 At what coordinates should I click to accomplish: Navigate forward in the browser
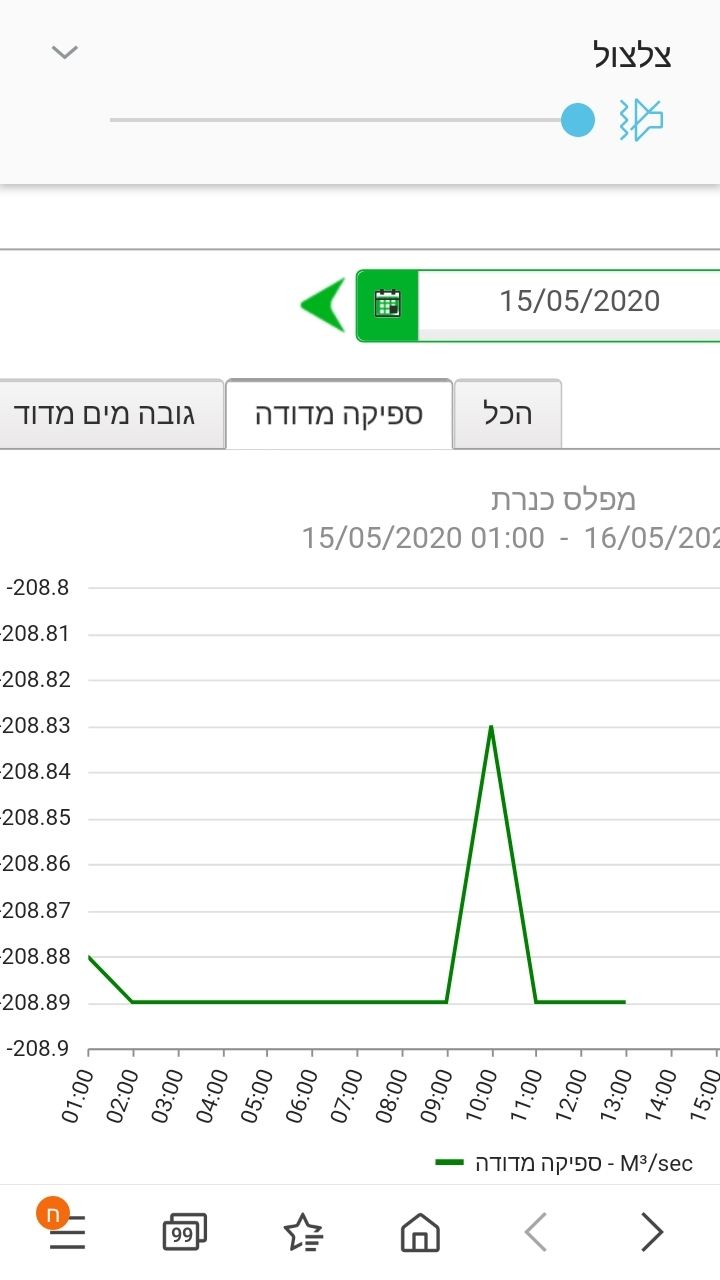pos(652,1232)
